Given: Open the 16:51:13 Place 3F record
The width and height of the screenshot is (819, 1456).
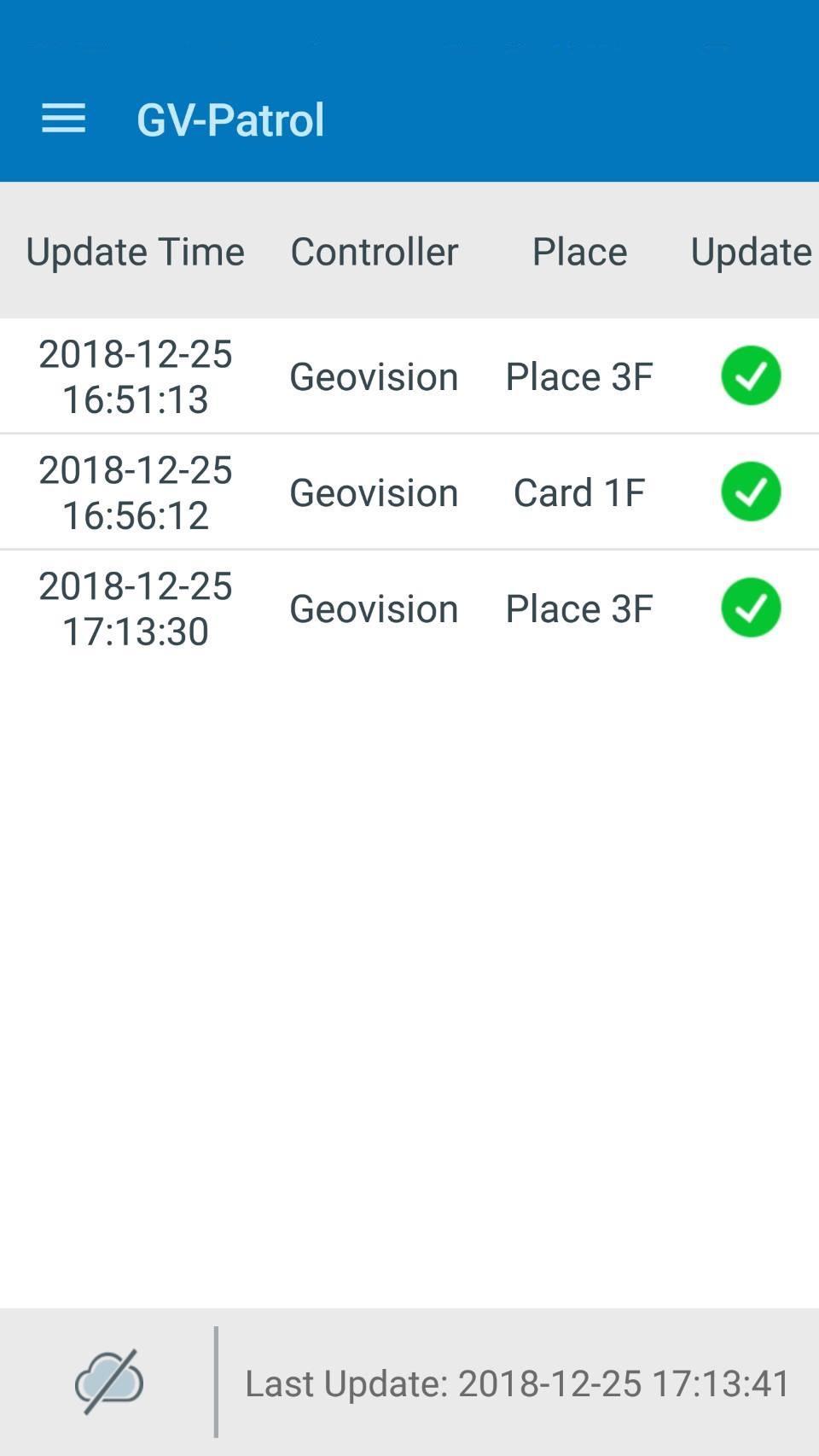Looking at the screenshot, I should click(409, 376).
